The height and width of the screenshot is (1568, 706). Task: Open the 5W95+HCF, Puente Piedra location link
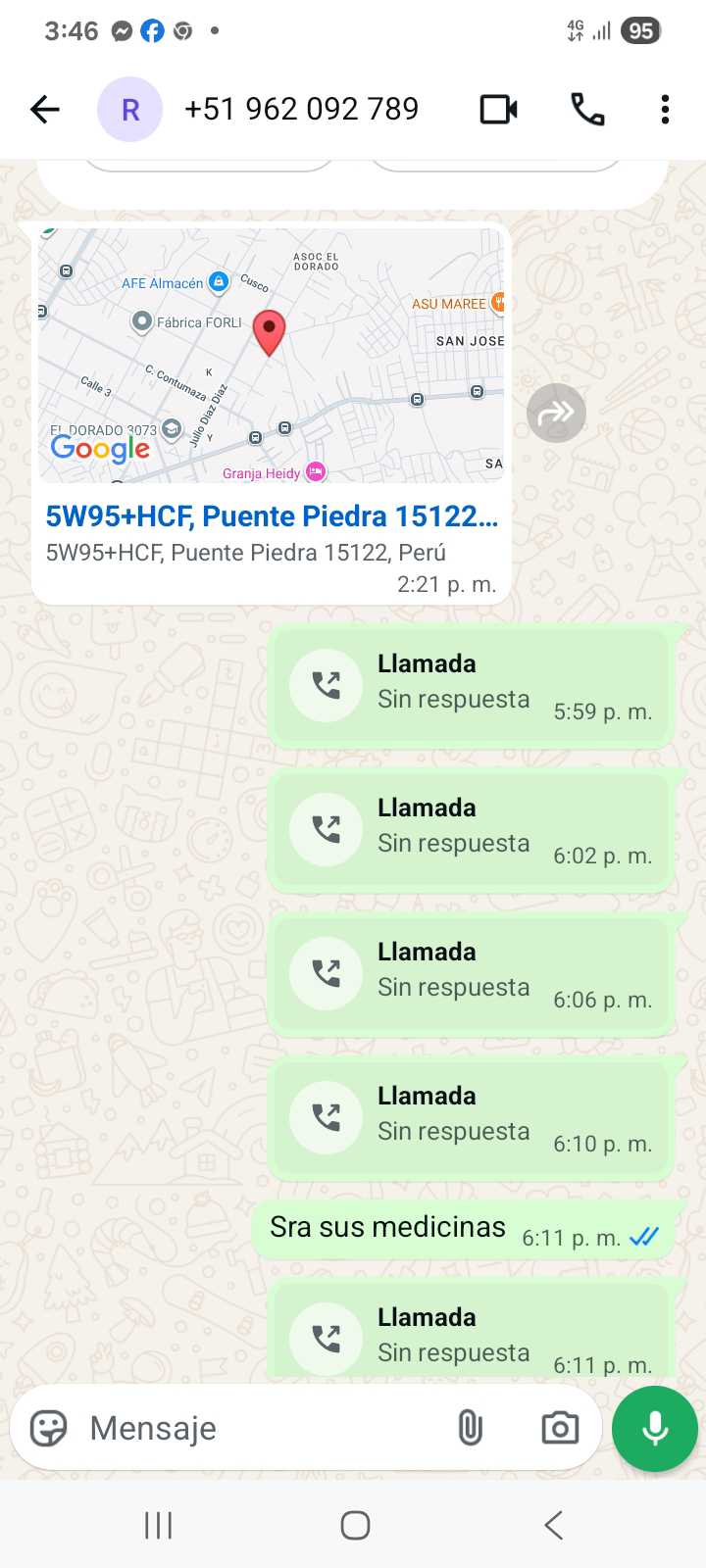272,516
